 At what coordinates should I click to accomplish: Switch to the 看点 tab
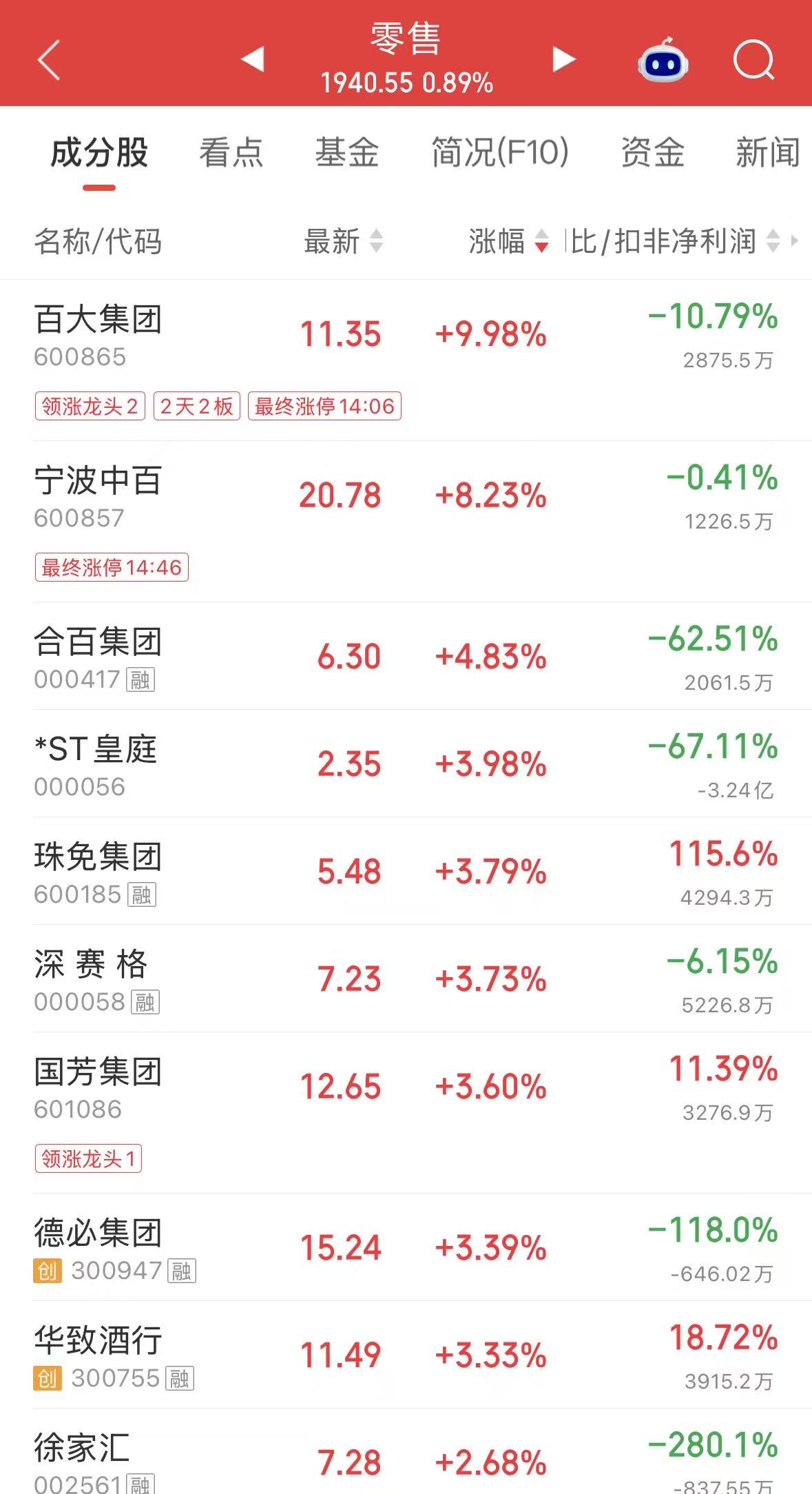click(231, 152)
